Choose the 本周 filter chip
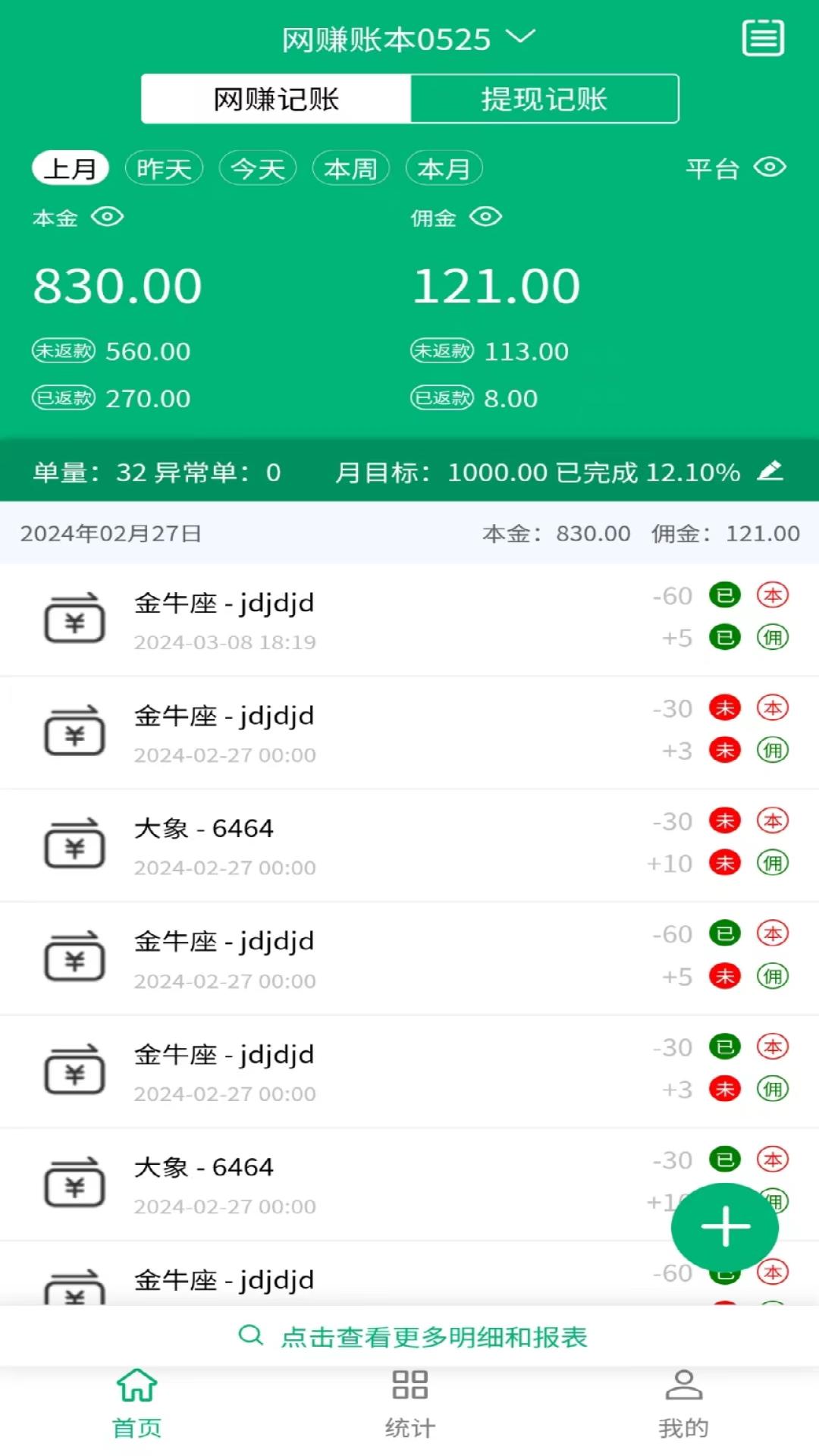Viewport: 819px width, 1456px height. [350, 168]
